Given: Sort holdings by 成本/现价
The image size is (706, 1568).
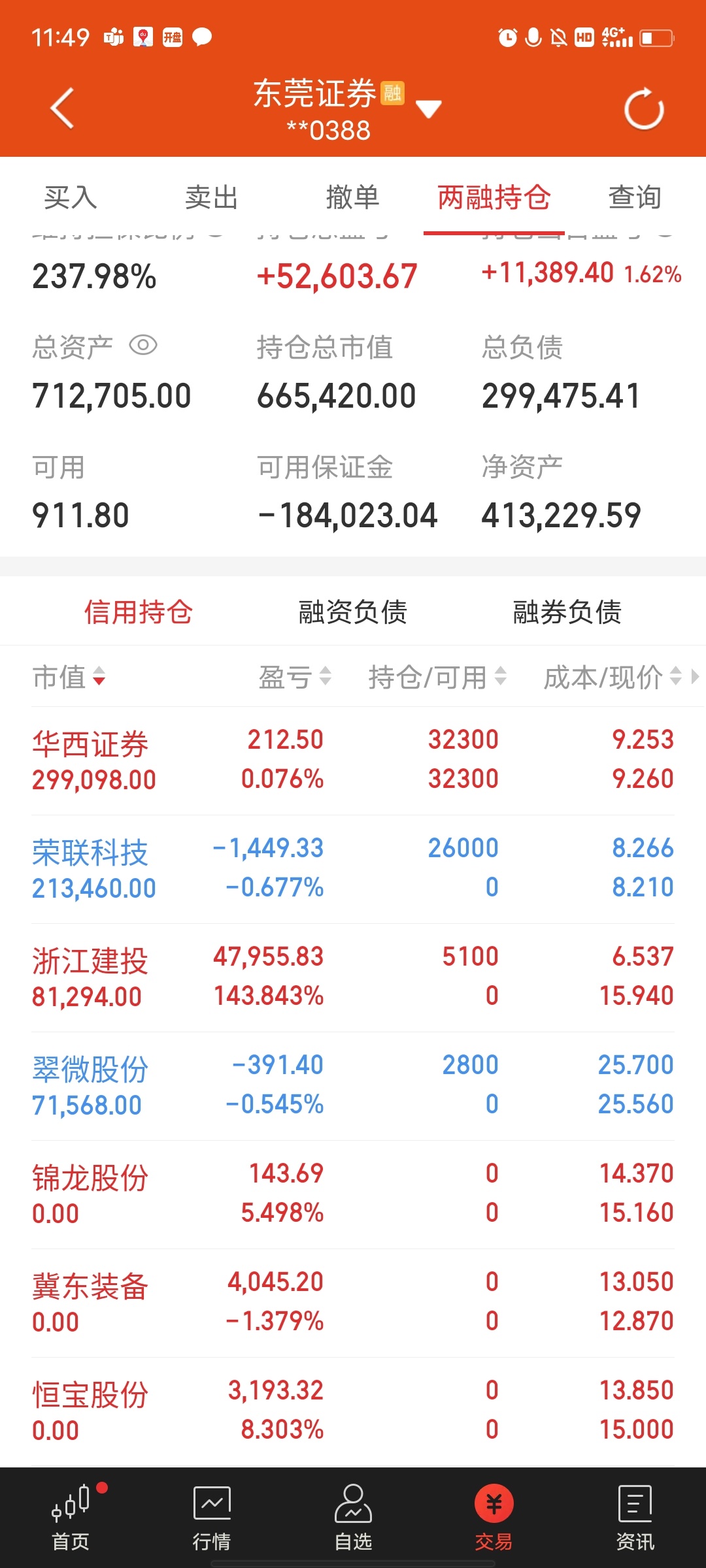Looking at the screenshot, I should [613, 677].
